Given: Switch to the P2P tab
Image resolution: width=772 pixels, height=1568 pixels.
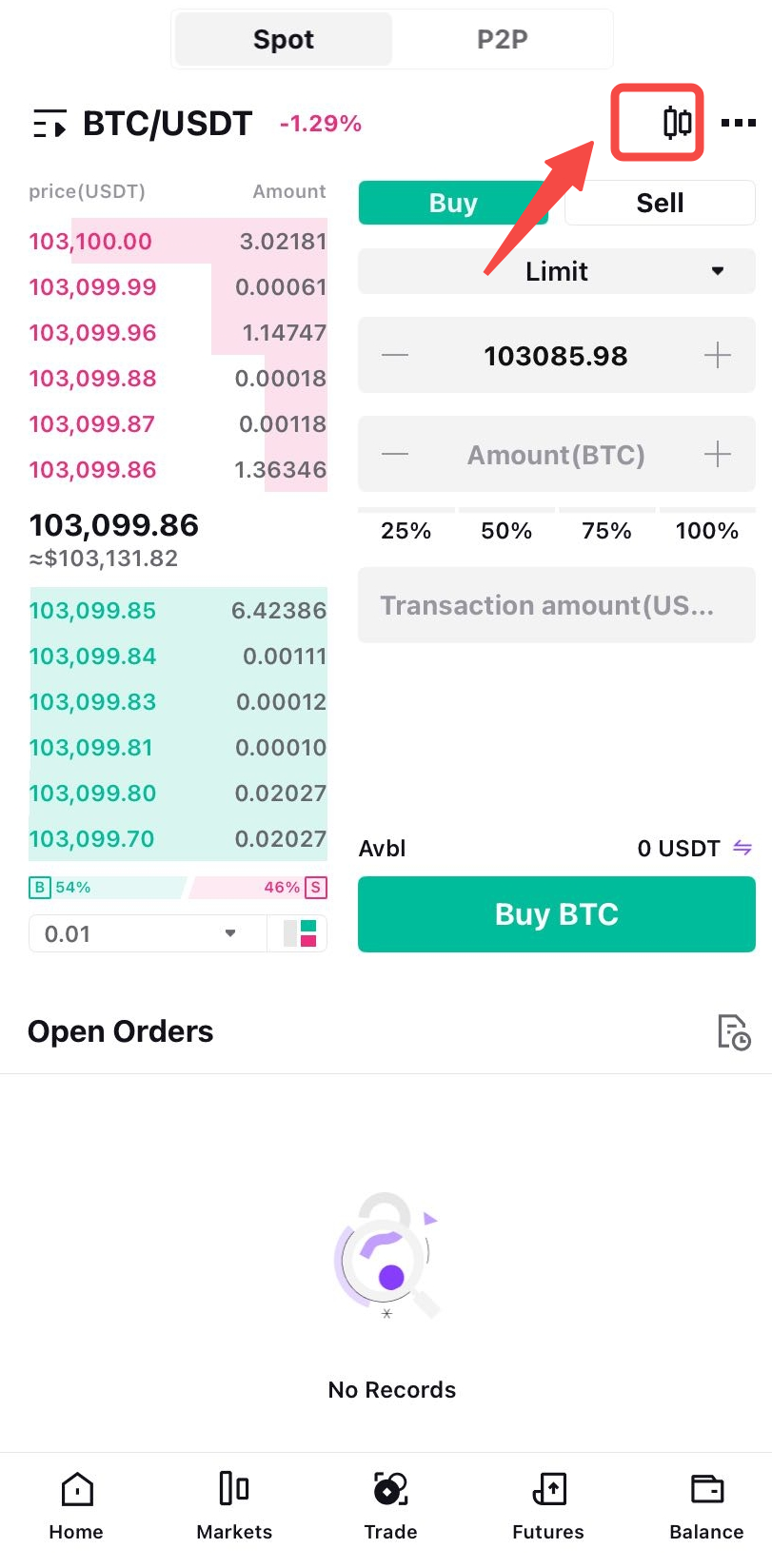Looking at the screenshot, I should 502,39.
